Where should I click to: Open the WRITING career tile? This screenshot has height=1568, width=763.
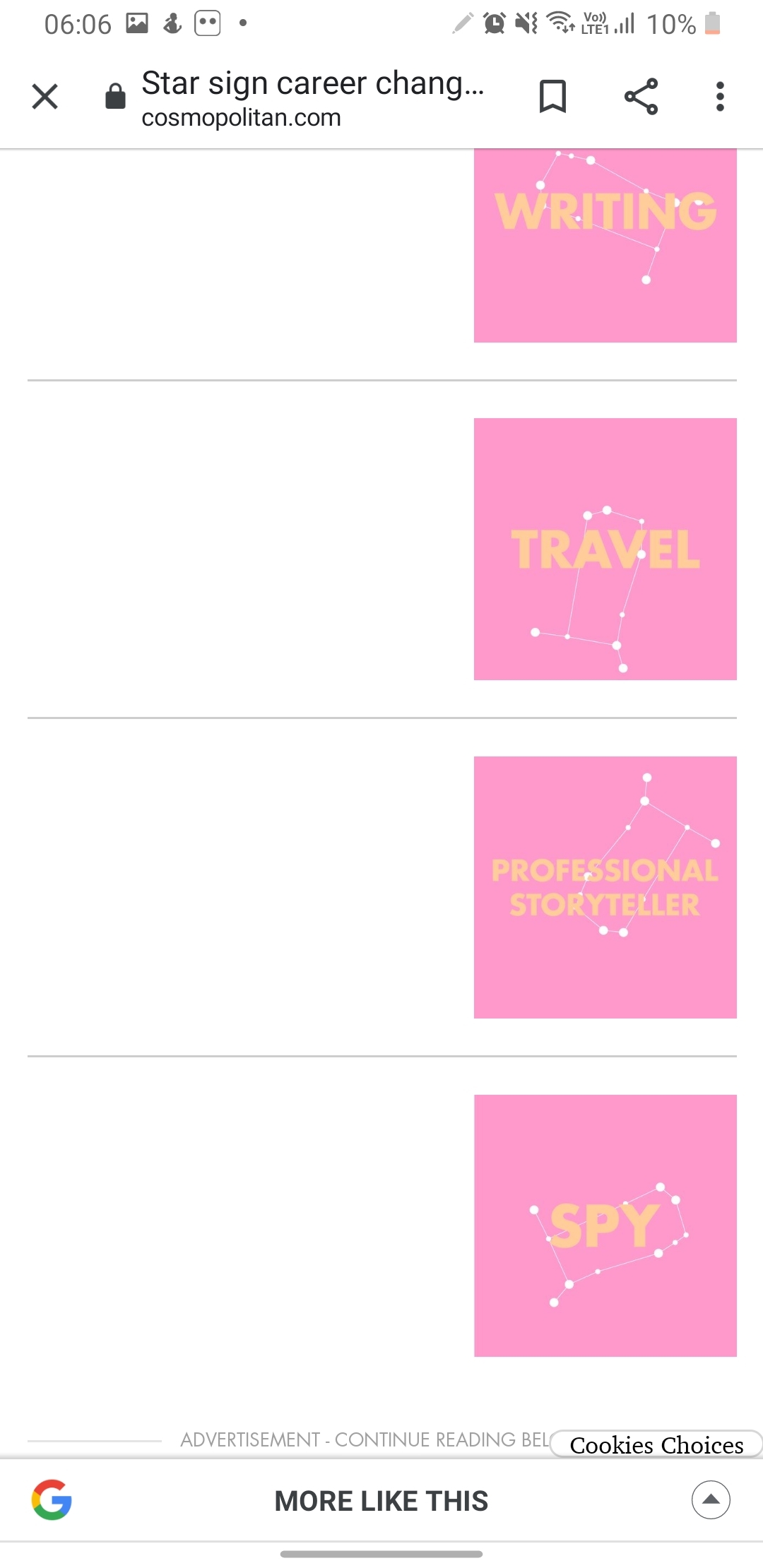tap(605, 245)
